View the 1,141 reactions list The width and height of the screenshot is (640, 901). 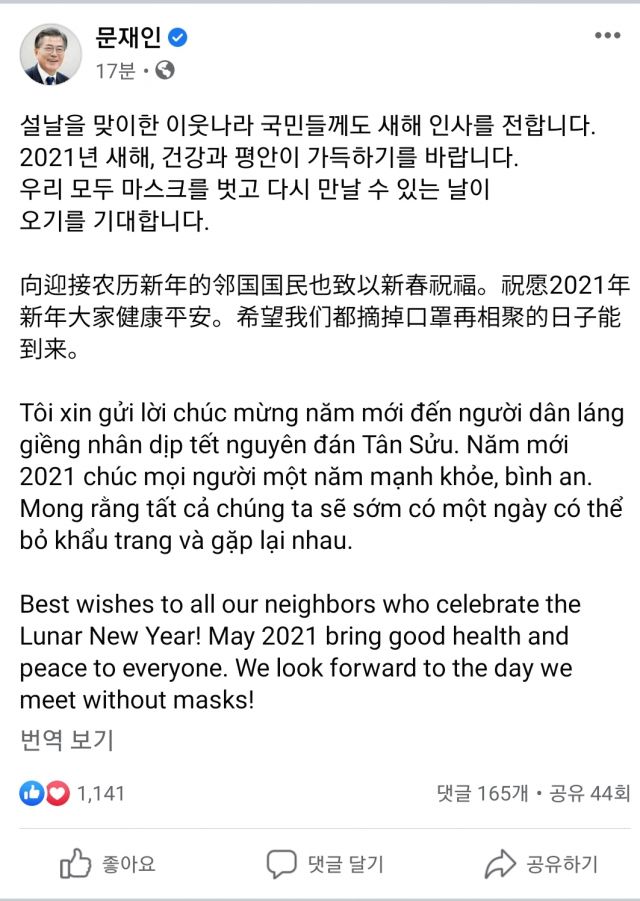point(72,794)
